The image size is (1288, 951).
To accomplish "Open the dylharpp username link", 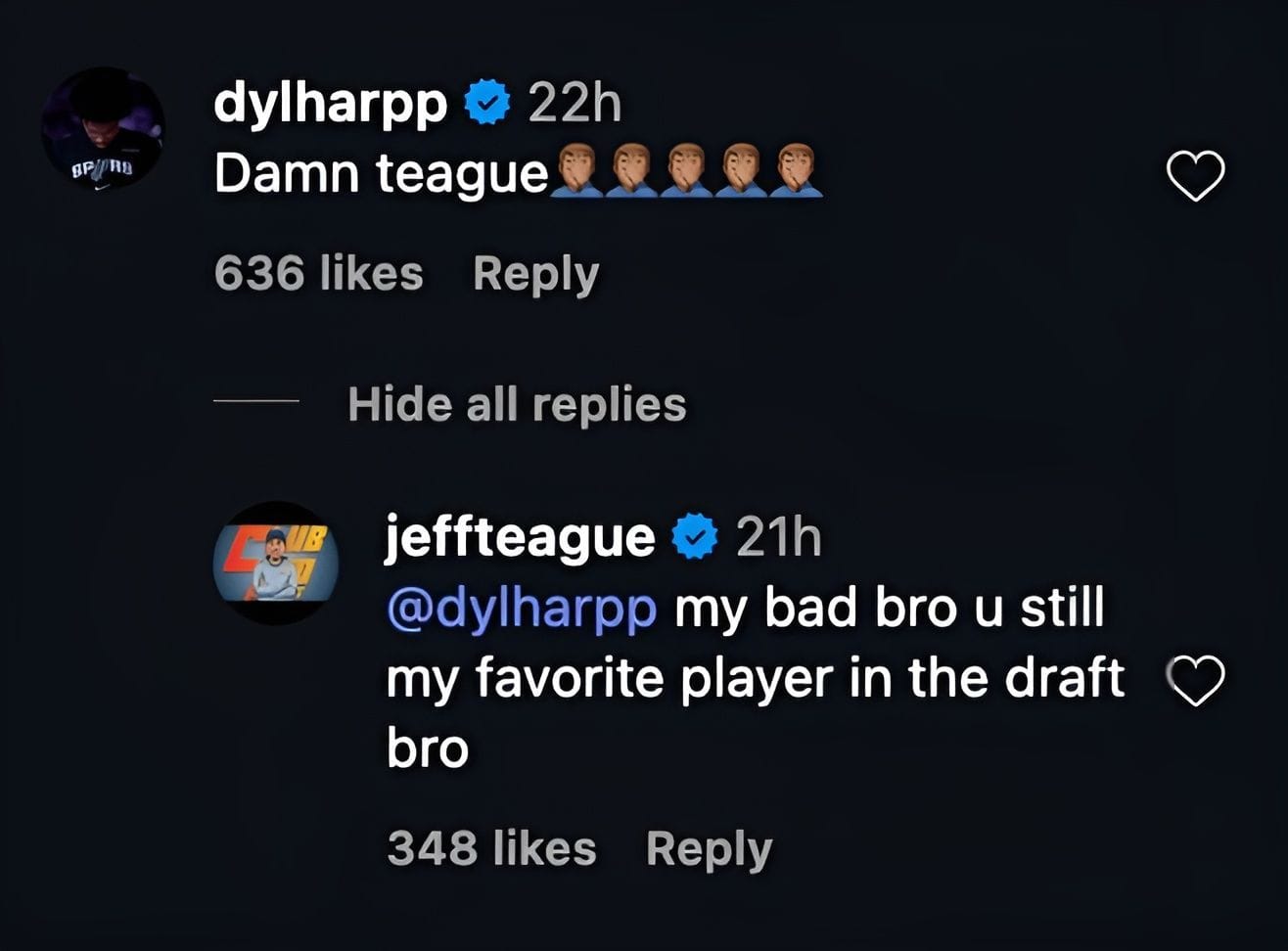I will (x=330, y=102).
